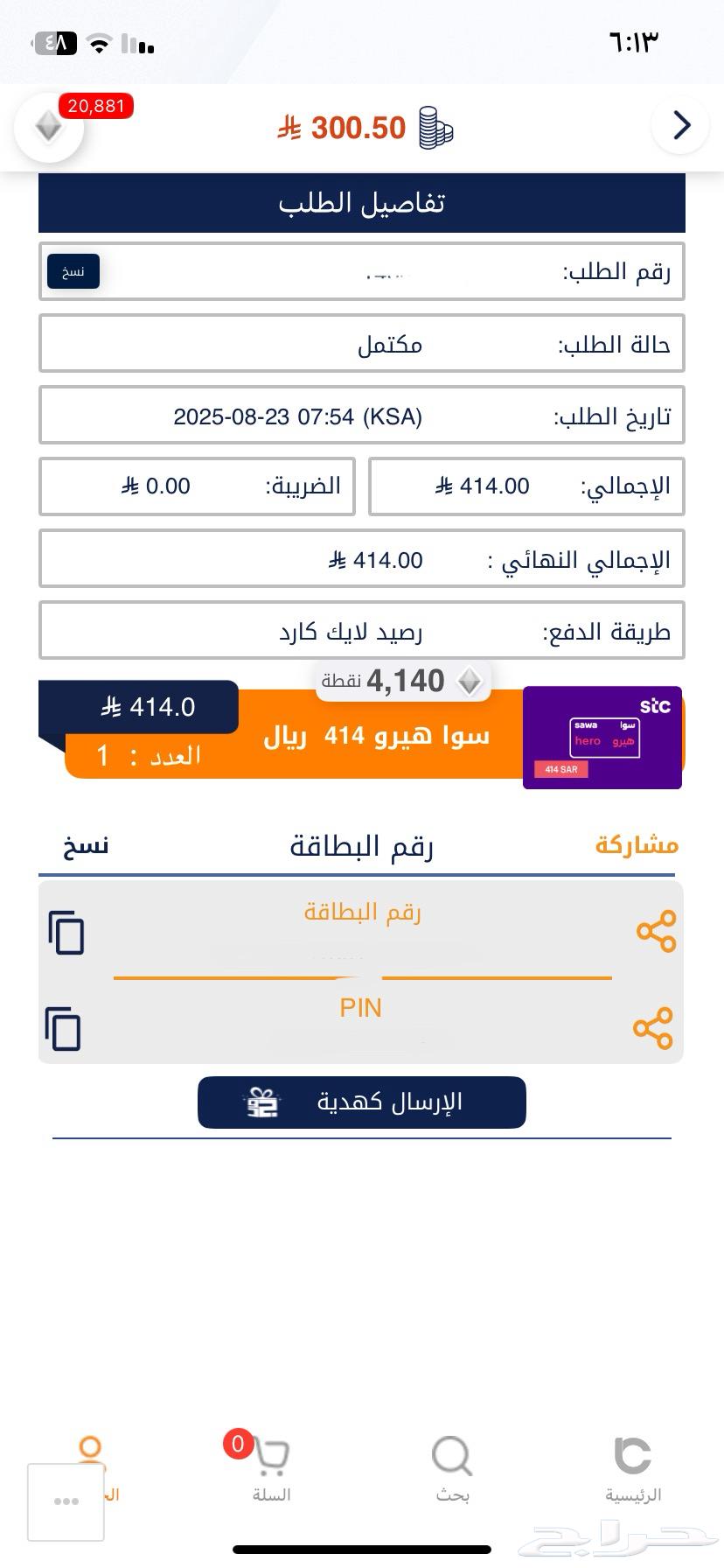Tap the copy icon next to the PIN
The image size is (724, 1568).
tap(63, 1028)
